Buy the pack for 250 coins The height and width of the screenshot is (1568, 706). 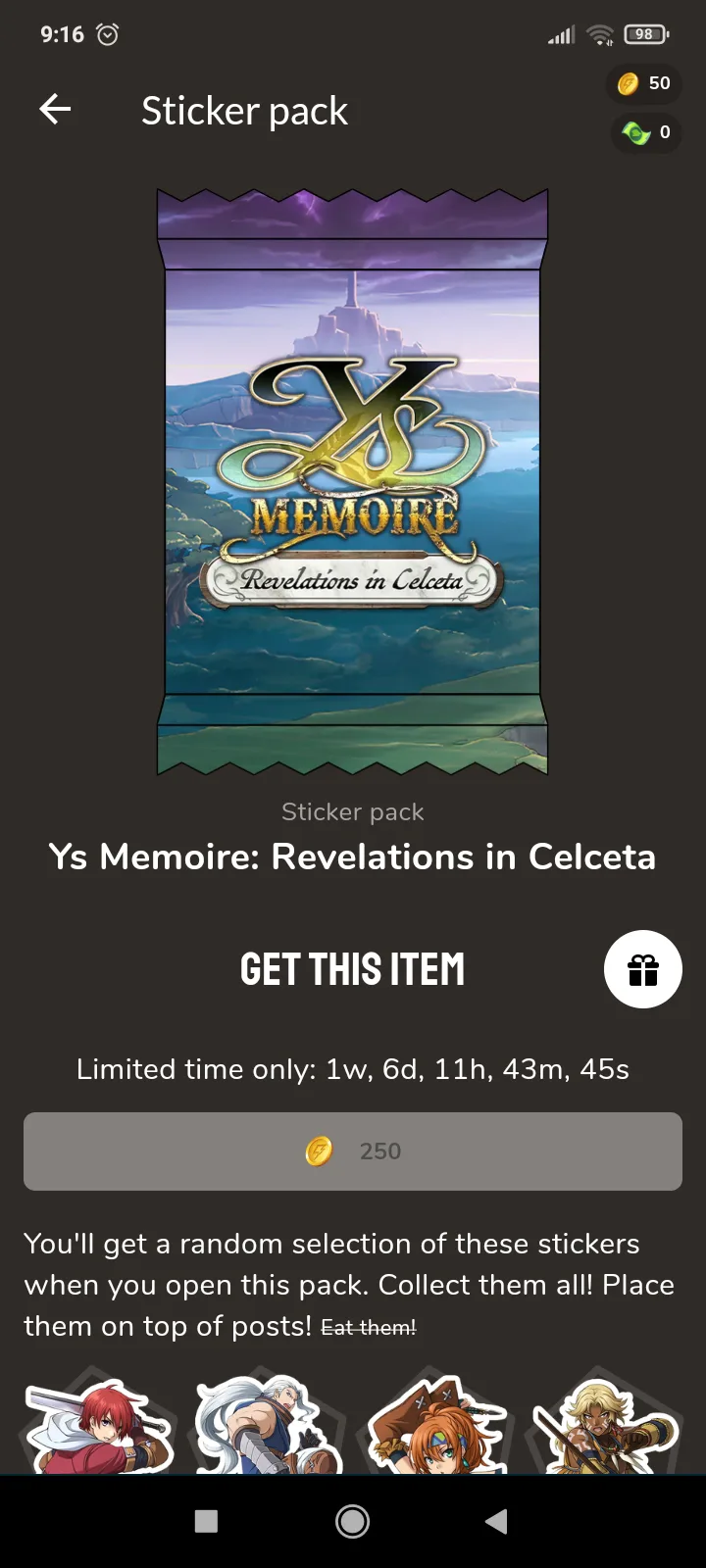[353, 1151]
